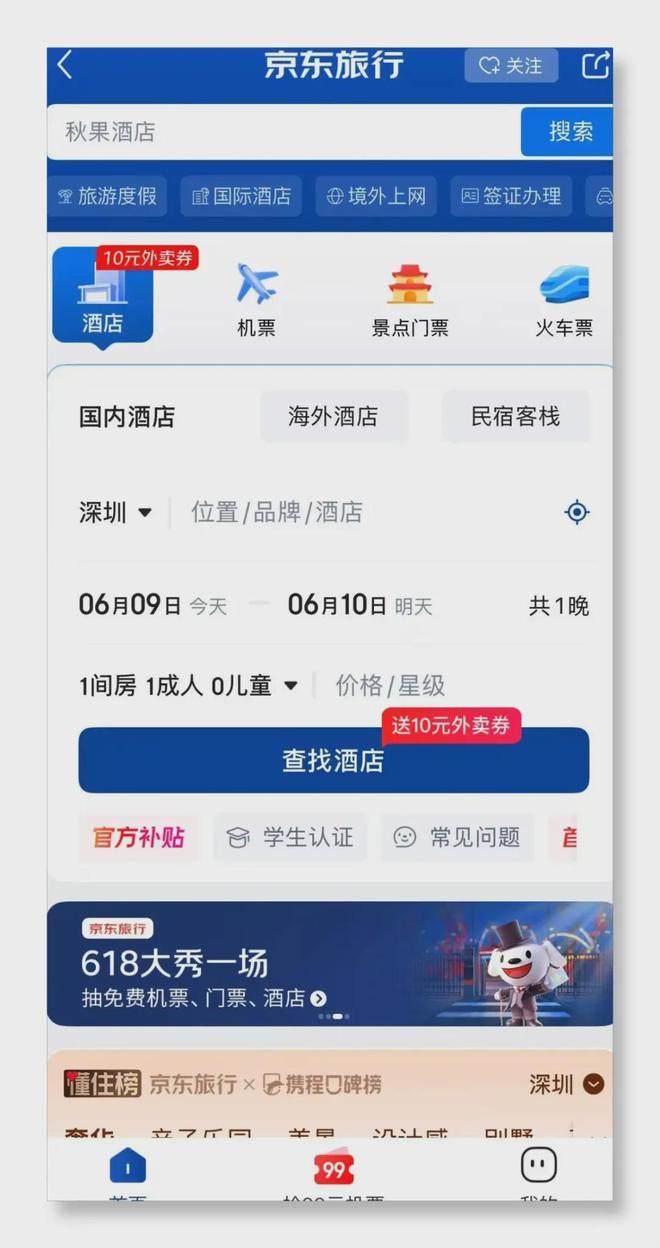Viewport: 660px width, 1248px height.
Task: Open the 618大秀一场 banner
Action: [330, 964]
